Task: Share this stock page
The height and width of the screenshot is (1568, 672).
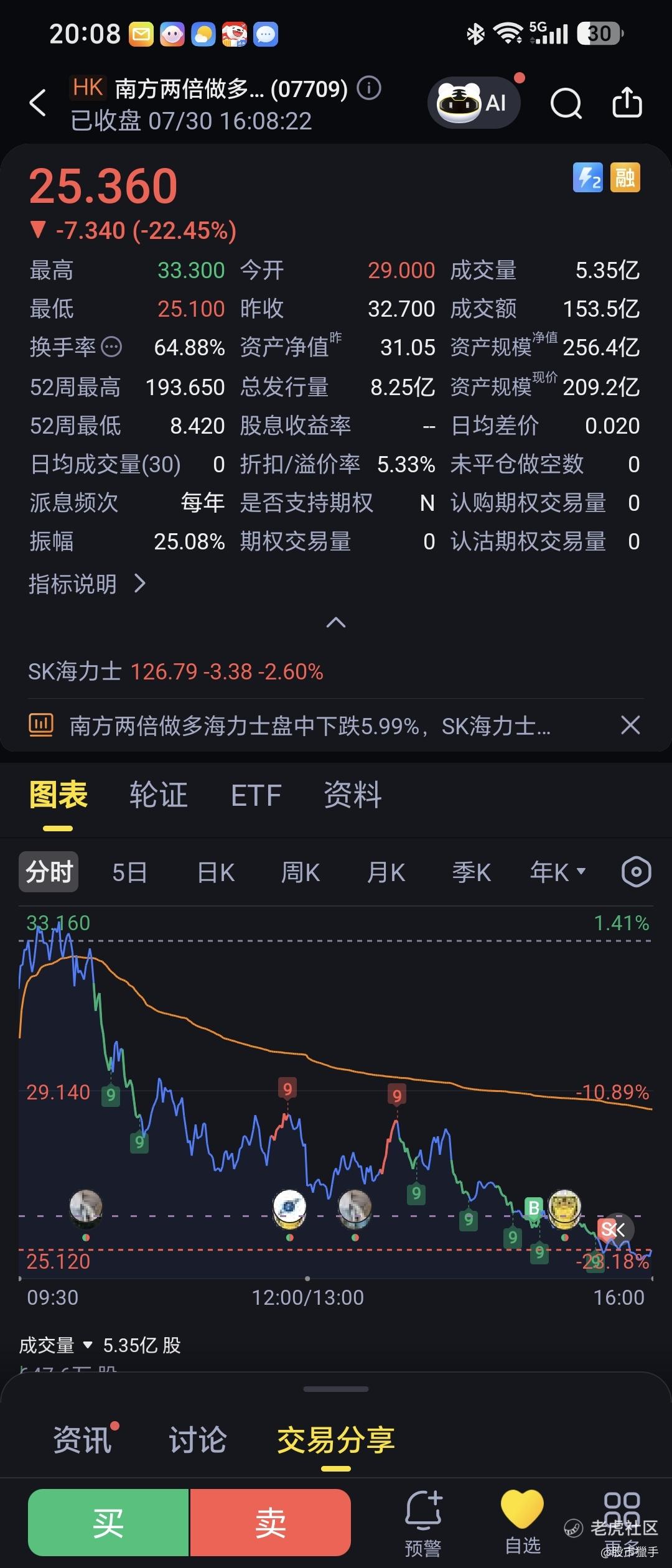Action: pos(627,102)
